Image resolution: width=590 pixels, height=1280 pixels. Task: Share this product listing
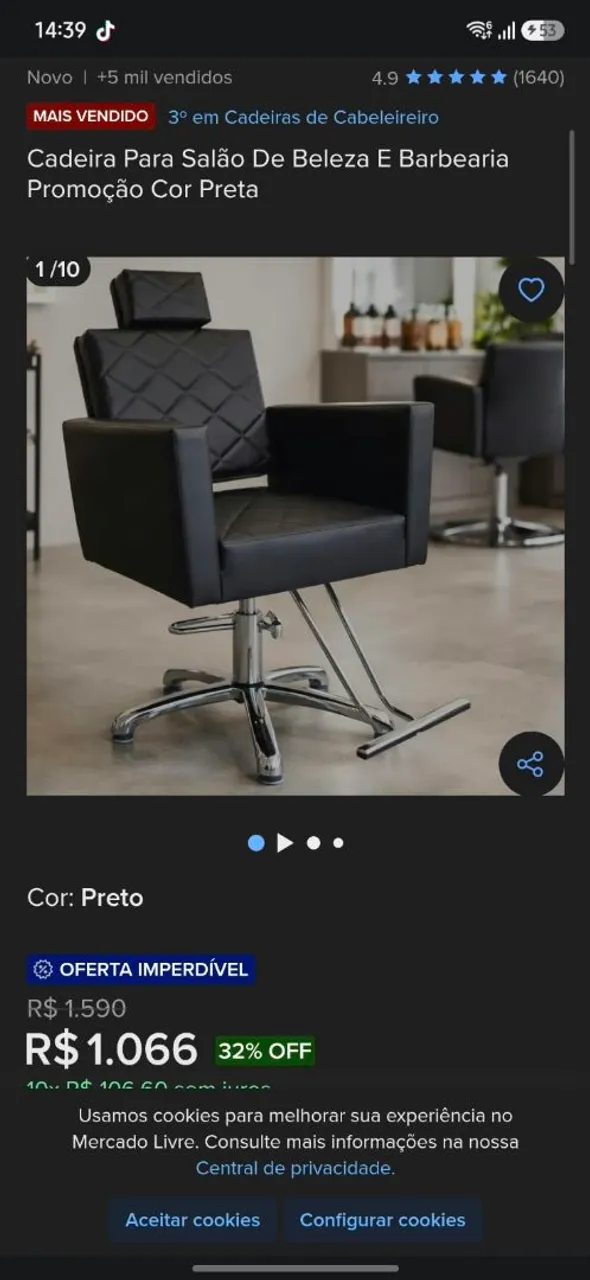[531, 765]
